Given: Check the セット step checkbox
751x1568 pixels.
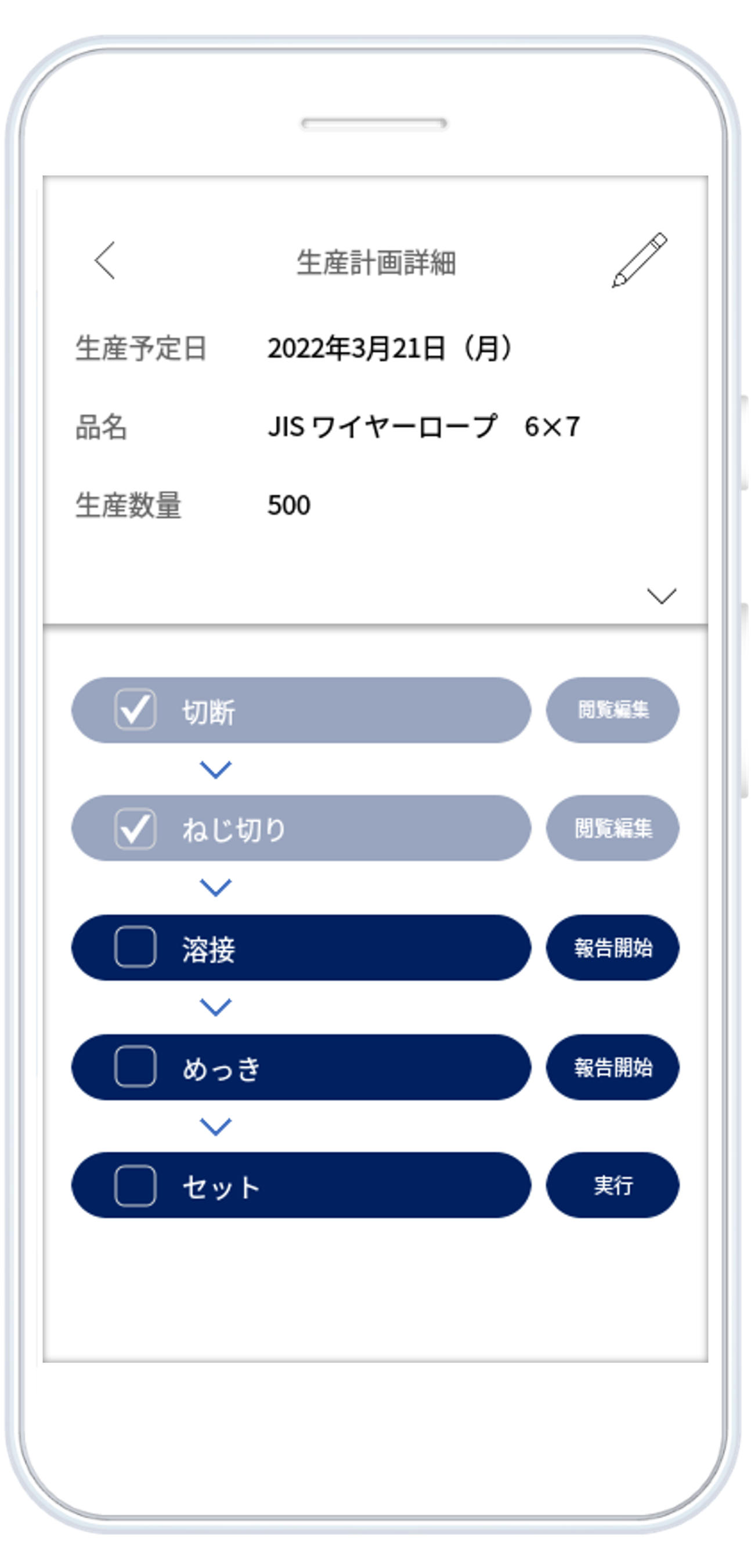Looking at the screenshot, I should 135,1185.
